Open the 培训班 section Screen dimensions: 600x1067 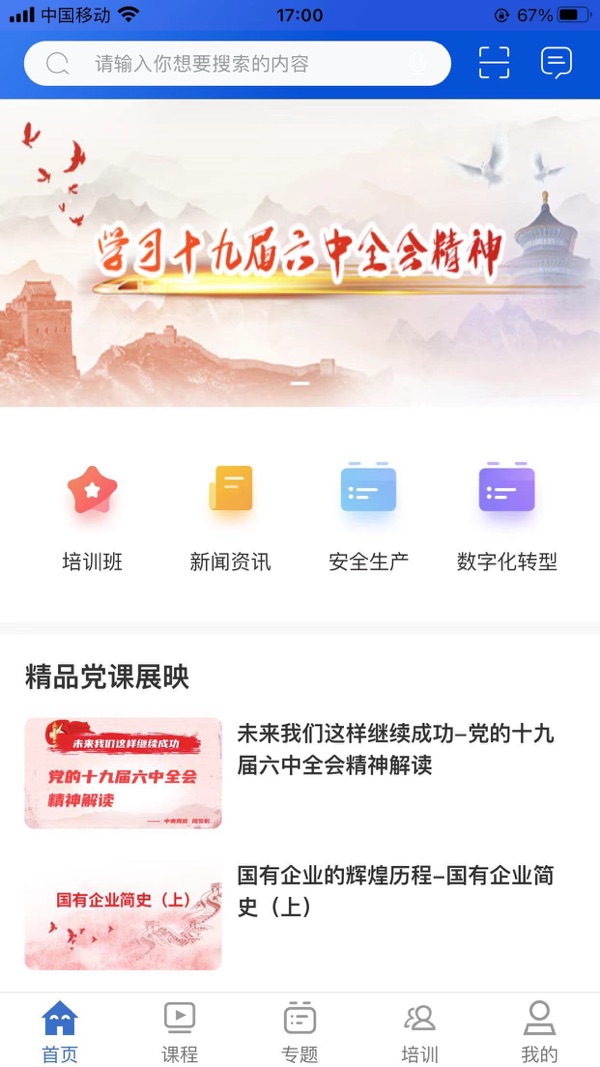(93, 519)
